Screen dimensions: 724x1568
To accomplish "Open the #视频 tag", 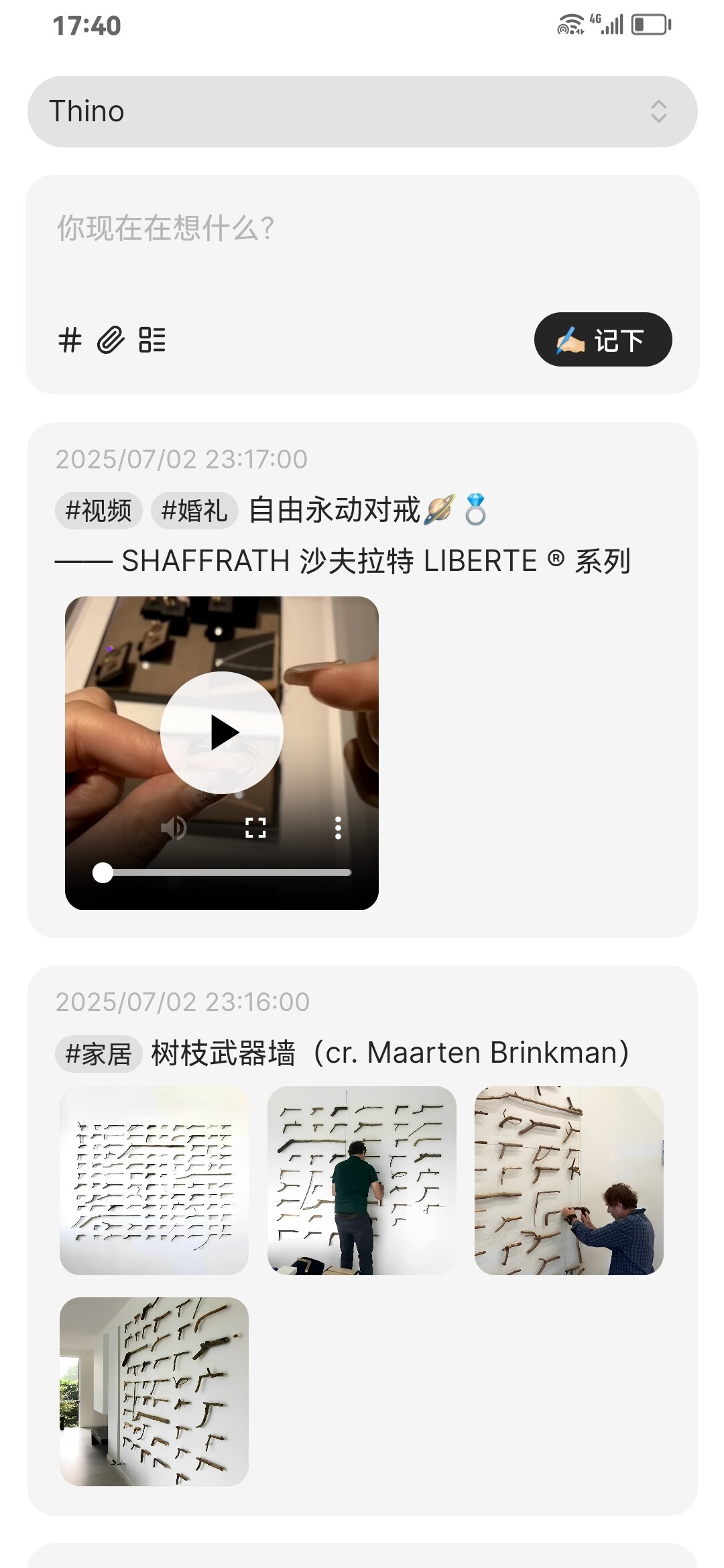I will coord(99,511).
